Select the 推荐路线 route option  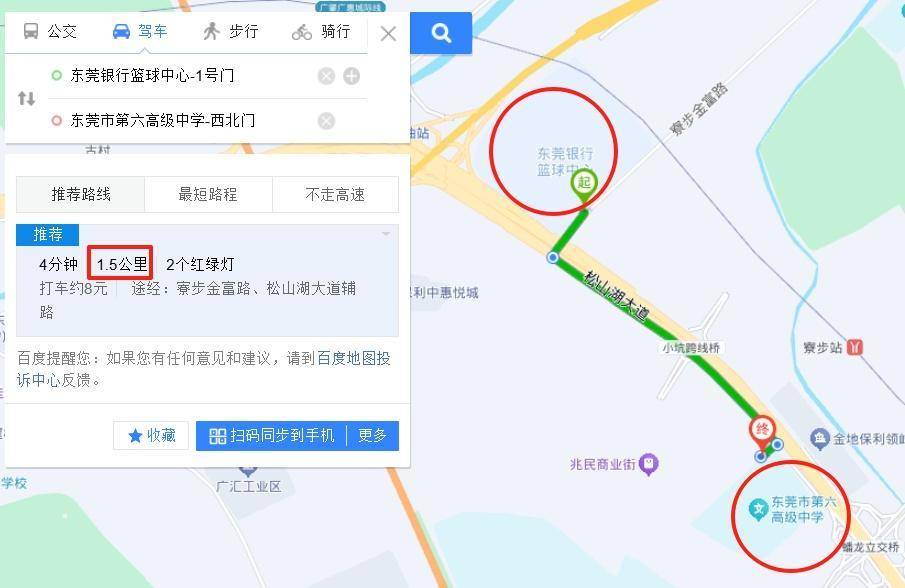coord(81,194)
